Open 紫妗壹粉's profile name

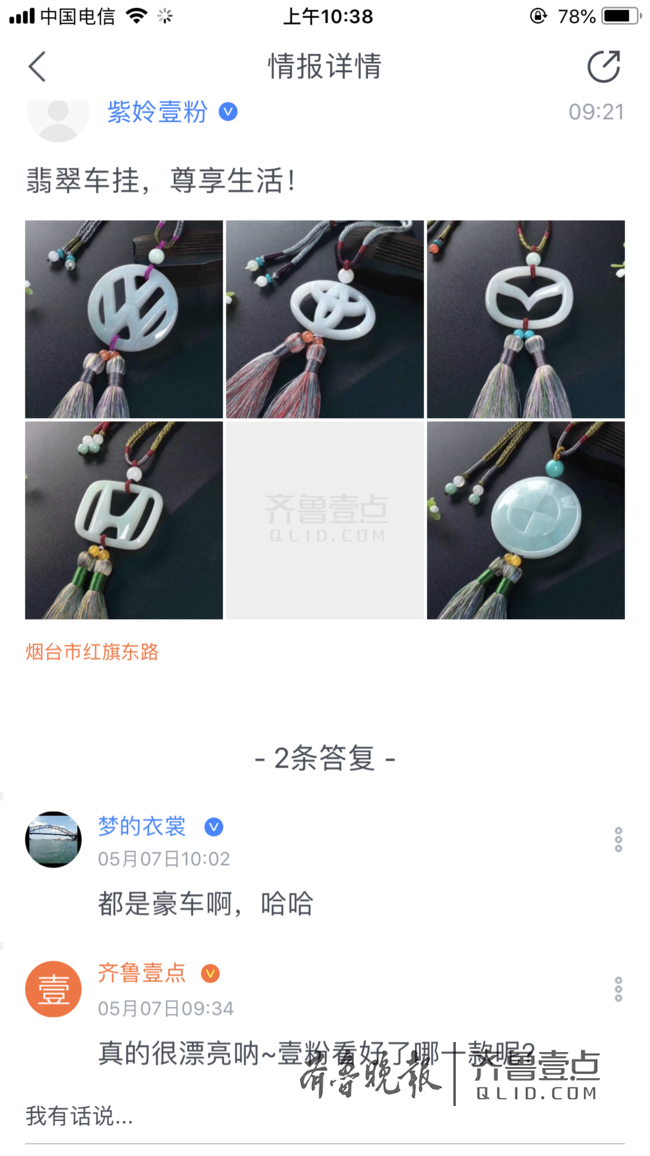(x=157, y=112)
